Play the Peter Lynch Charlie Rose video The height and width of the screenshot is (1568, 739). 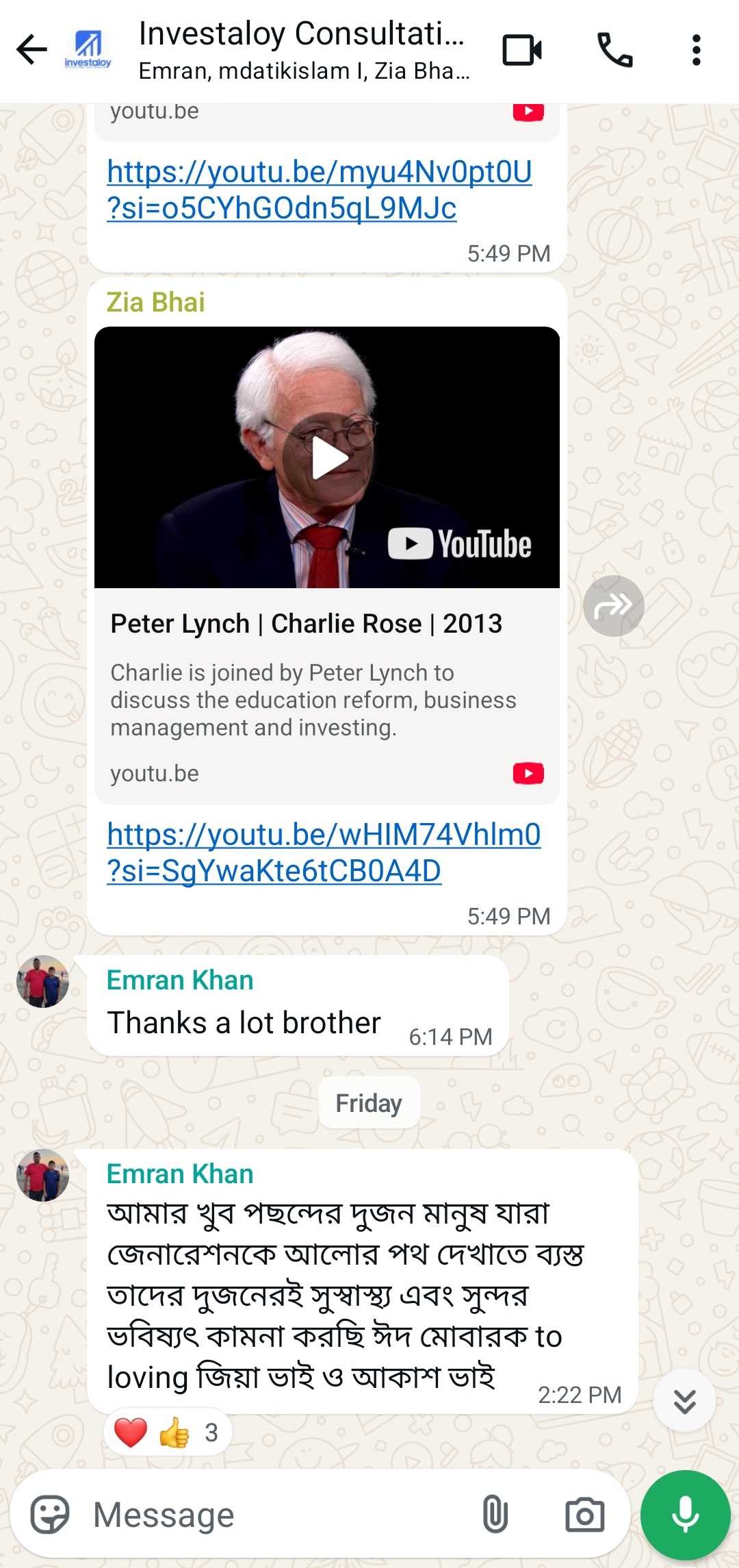(327, 457)
